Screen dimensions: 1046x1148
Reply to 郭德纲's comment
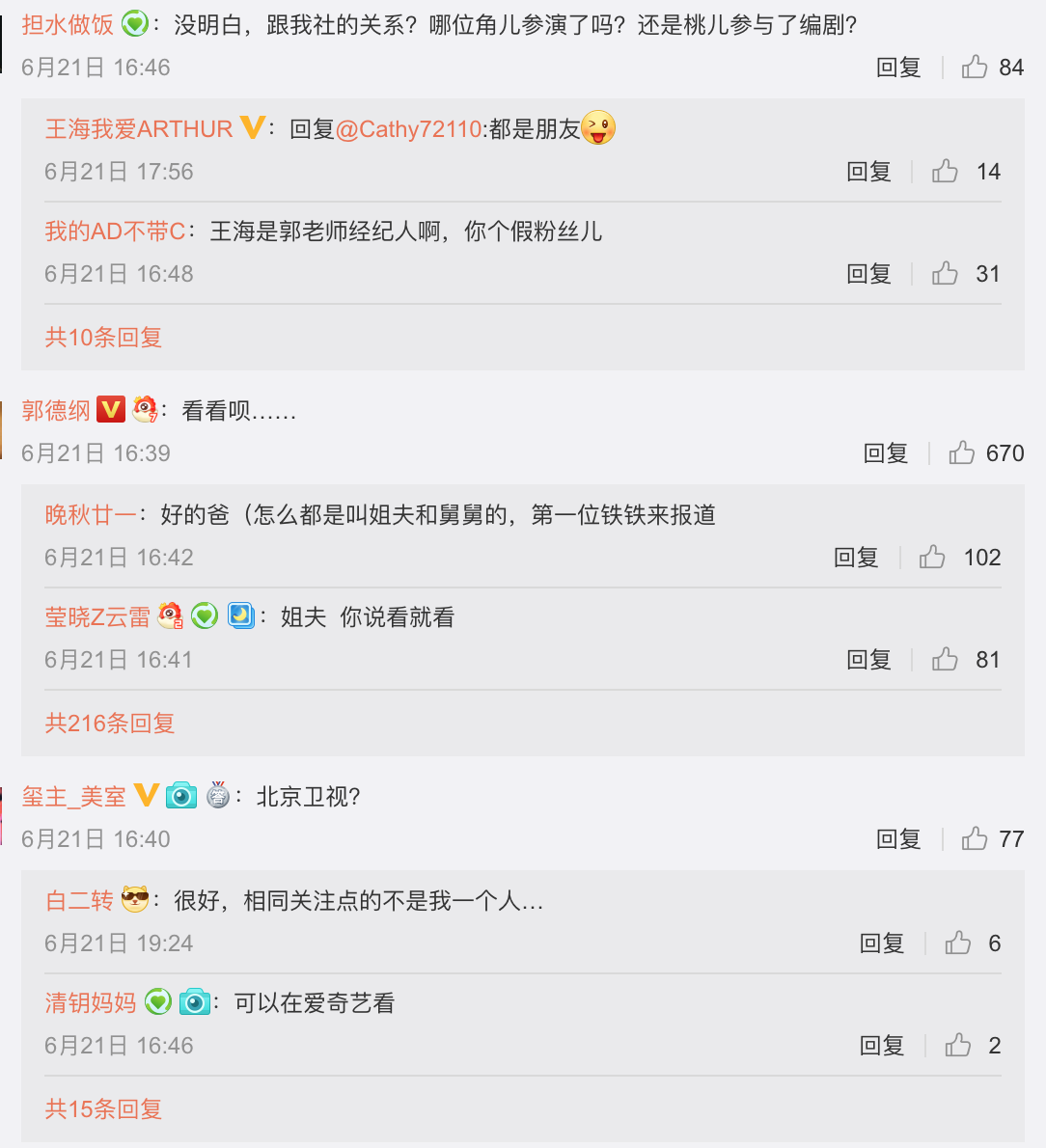(886, 453)
